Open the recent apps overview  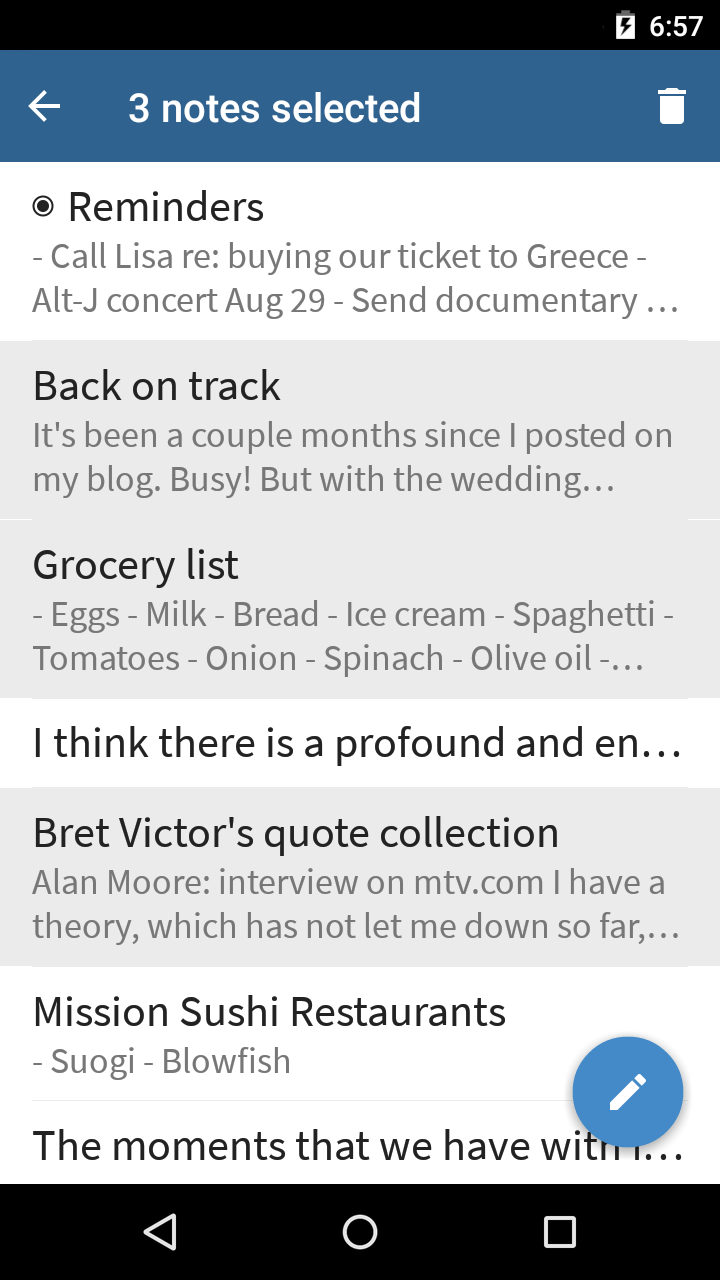(559, 1232)
